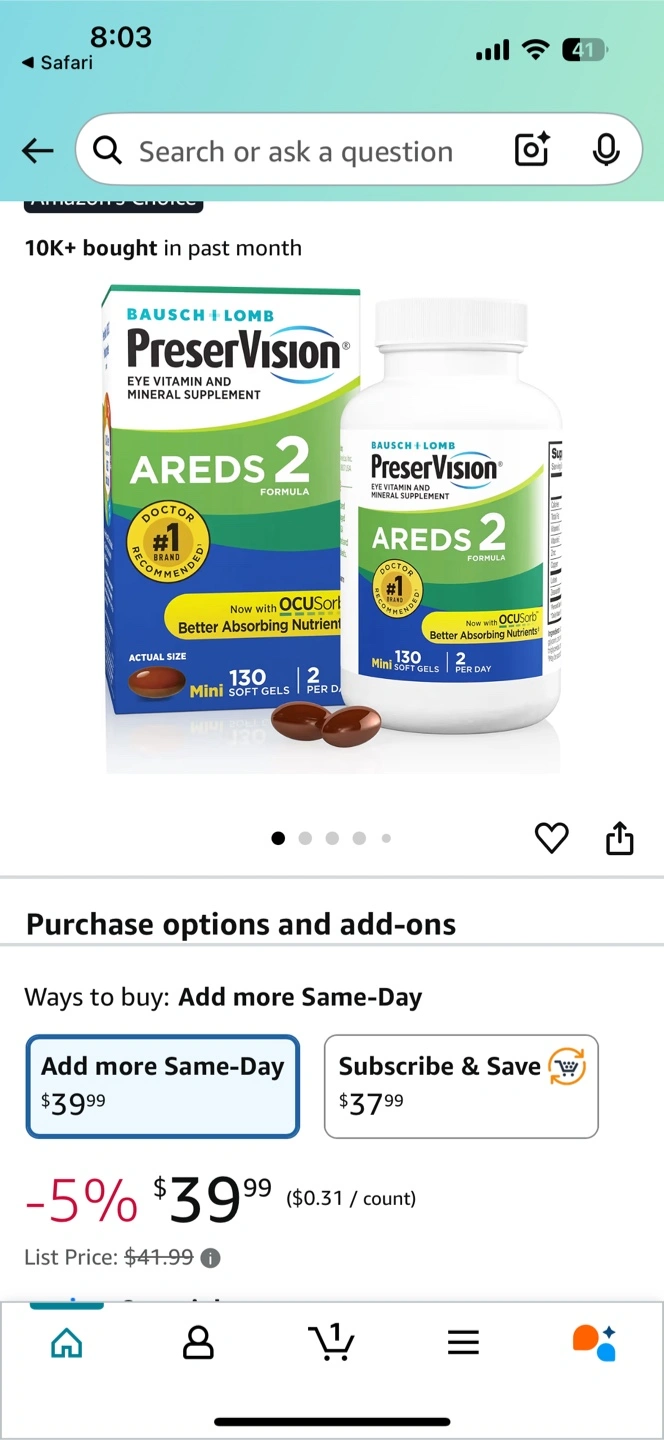Open the hamburger menu tab

463,1342
